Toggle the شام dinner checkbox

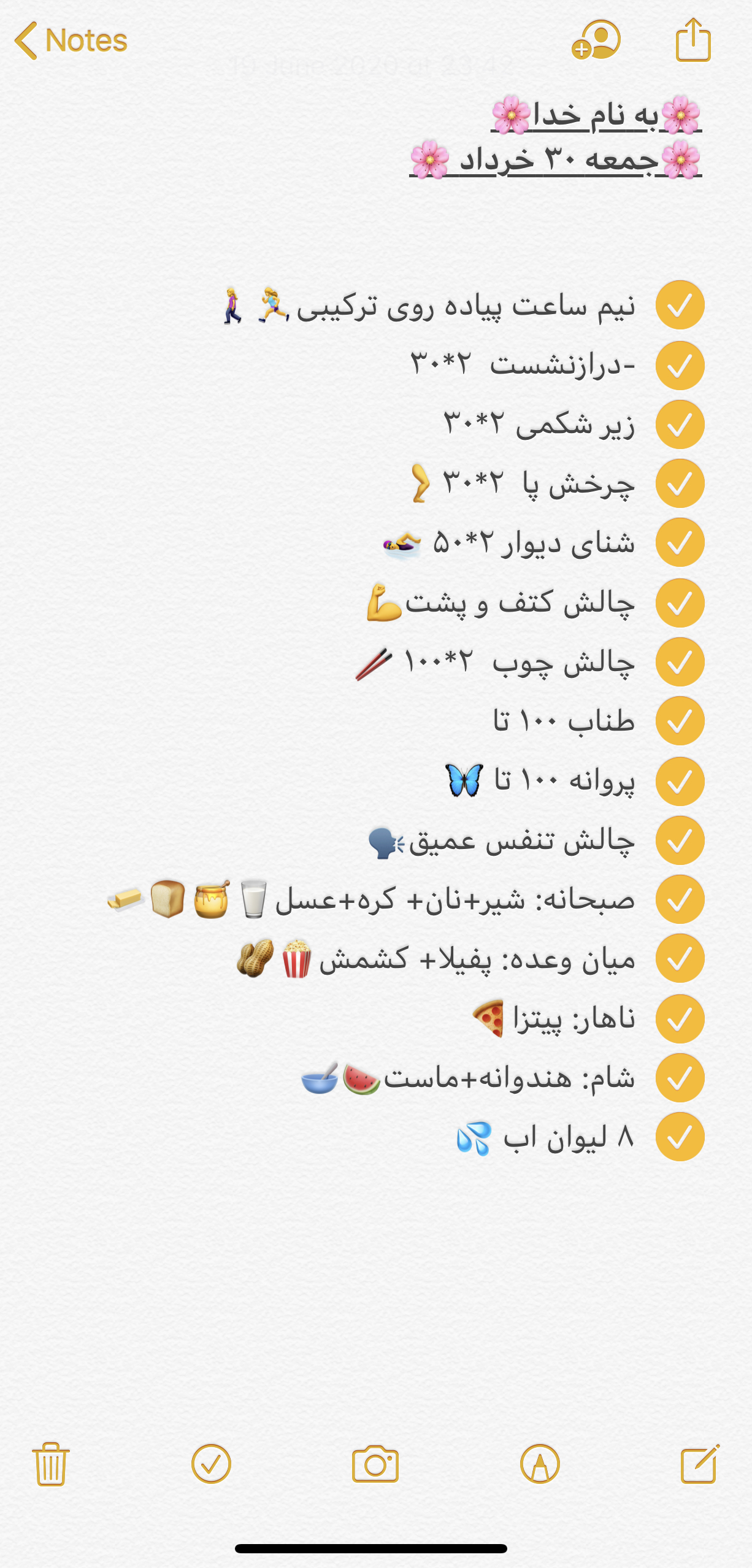[680, 1078]
